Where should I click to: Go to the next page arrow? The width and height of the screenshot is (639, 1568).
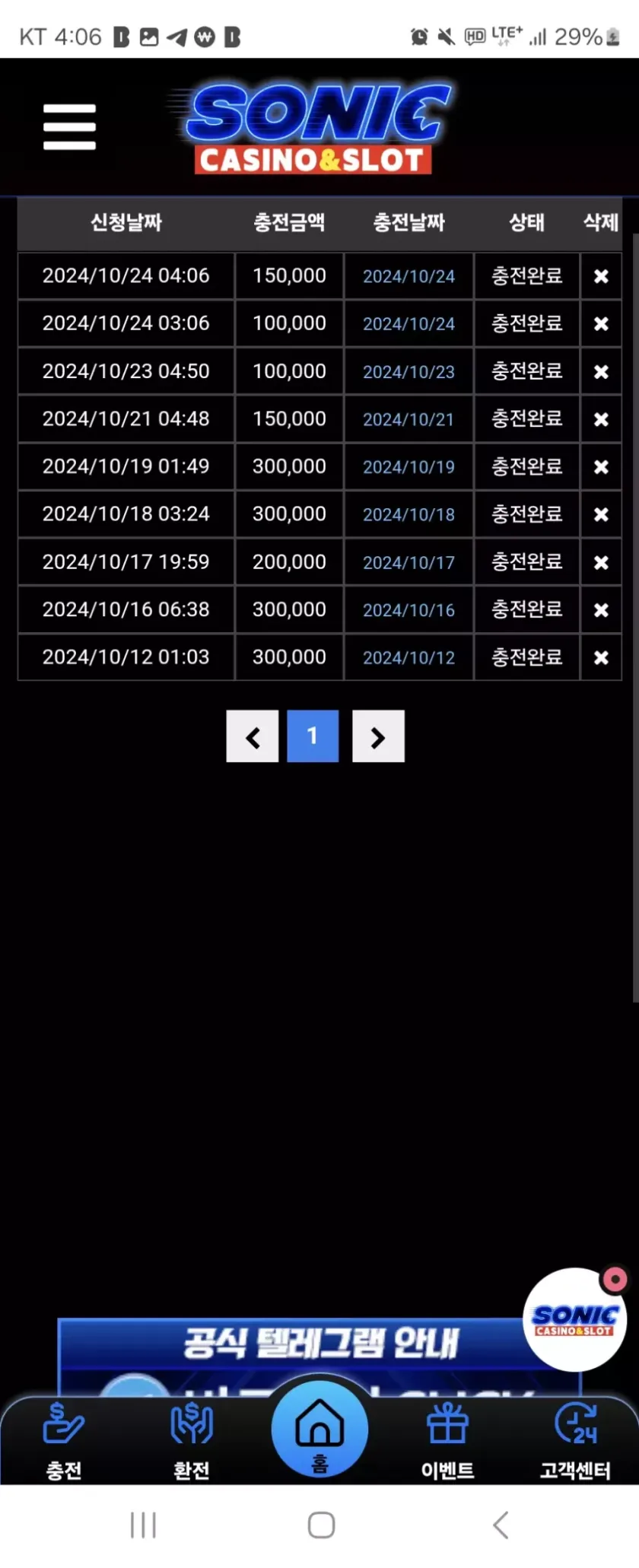pos(378,736)
